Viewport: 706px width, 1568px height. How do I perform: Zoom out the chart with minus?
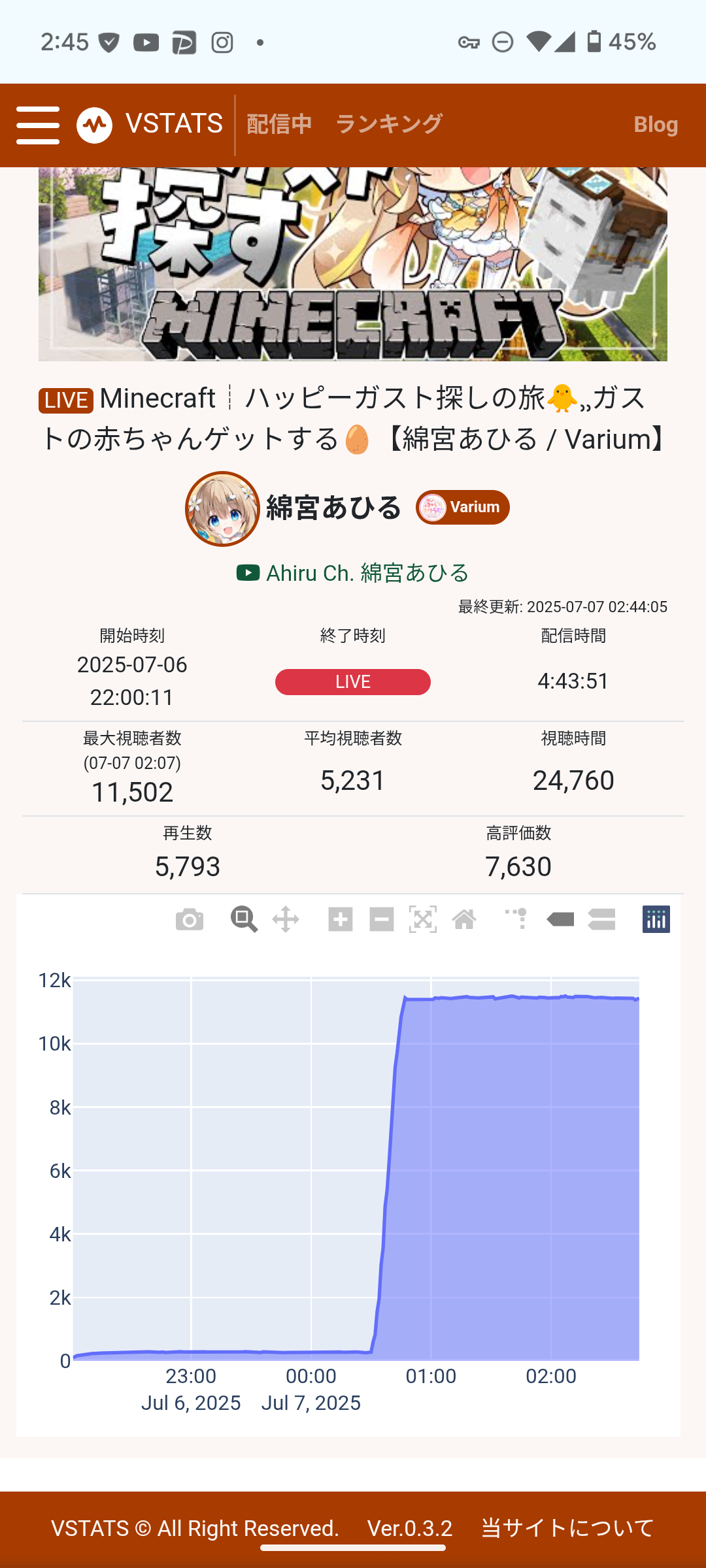[382, 920]
